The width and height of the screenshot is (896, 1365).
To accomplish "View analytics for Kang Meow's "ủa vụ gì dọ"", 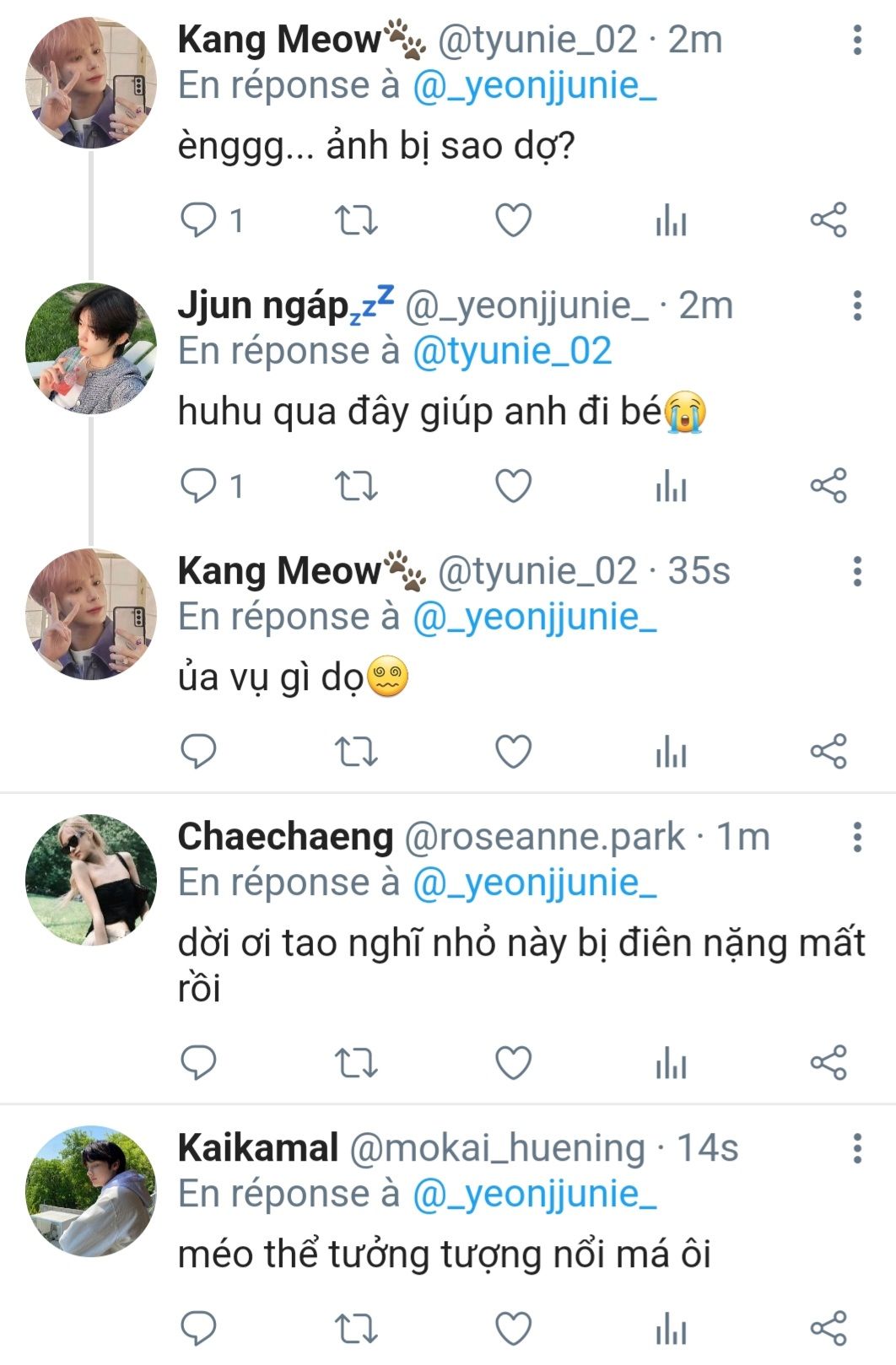I will click(671, 752).
